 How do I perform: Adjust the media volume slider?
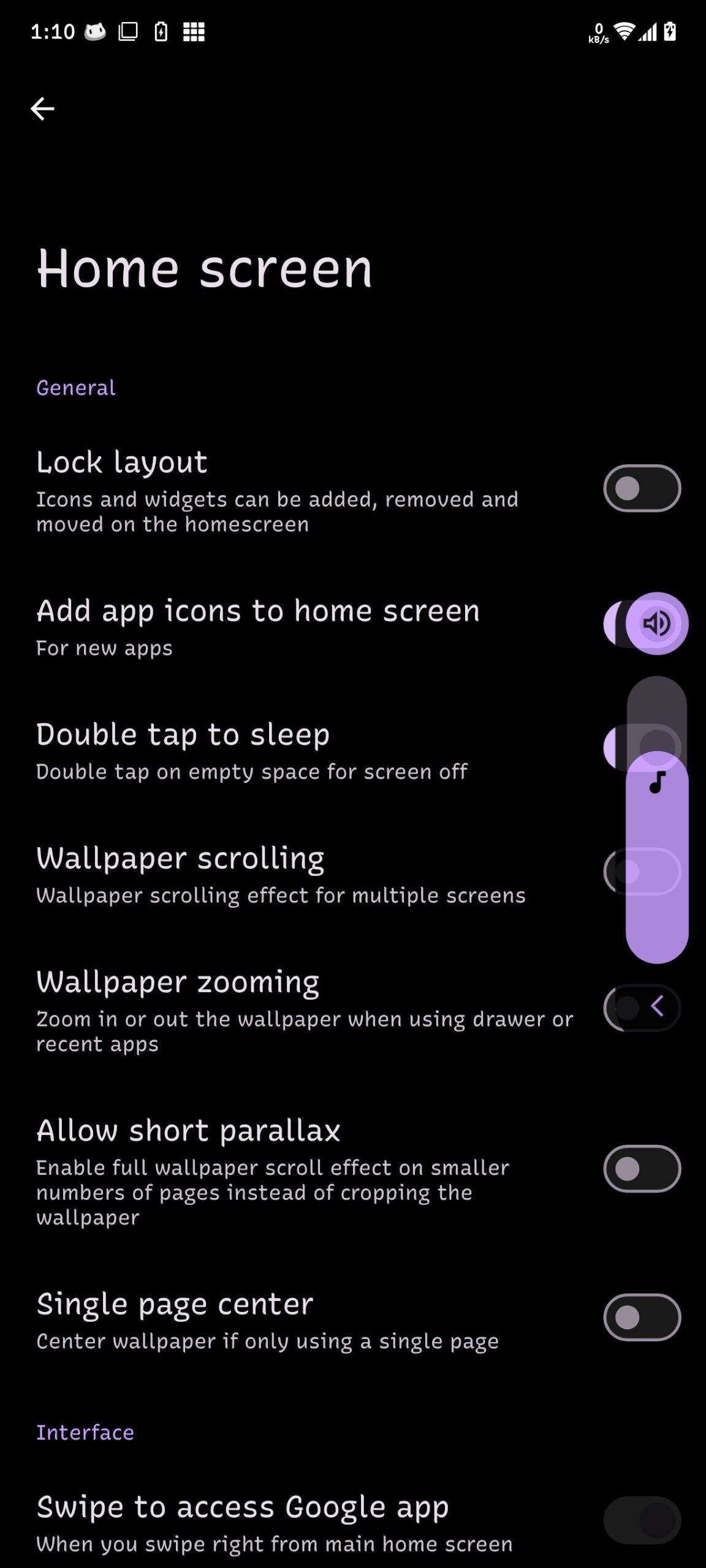657,820
